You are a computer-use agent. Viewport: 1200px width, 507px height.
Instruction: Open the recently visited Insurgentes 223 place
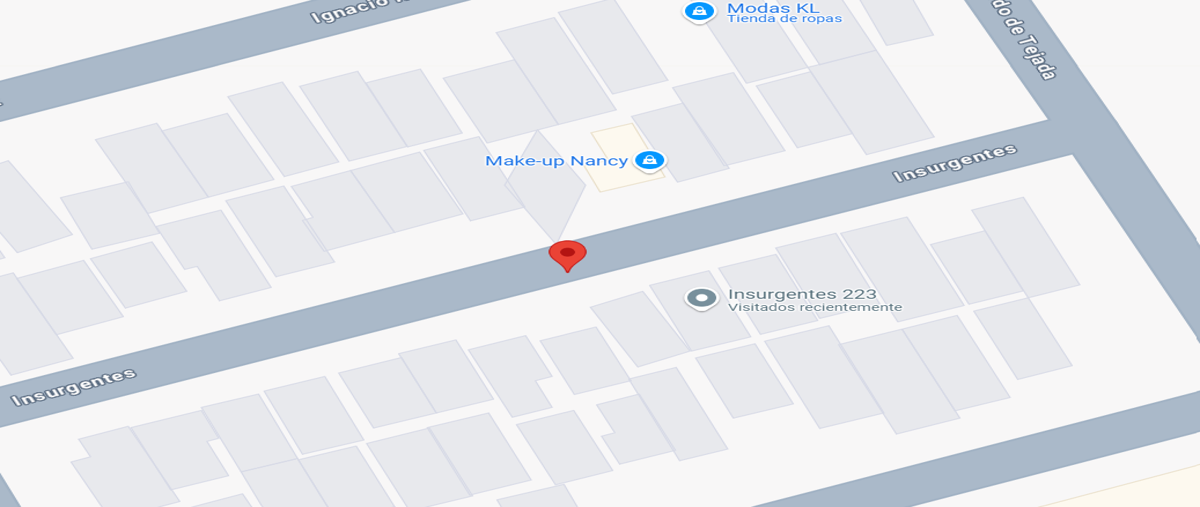701,298
